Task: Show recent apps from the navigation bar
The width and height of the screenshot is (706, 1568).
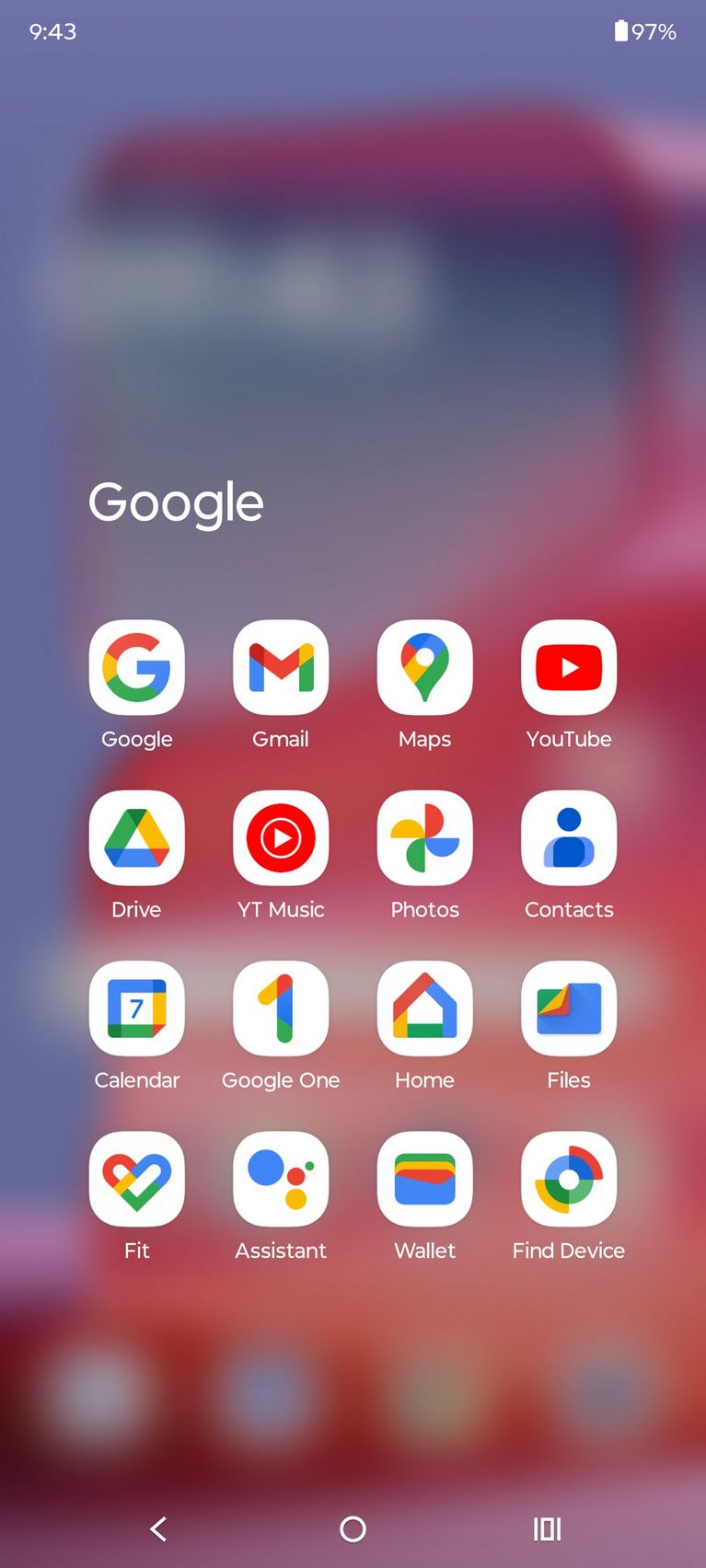Action: [548, 1528]
